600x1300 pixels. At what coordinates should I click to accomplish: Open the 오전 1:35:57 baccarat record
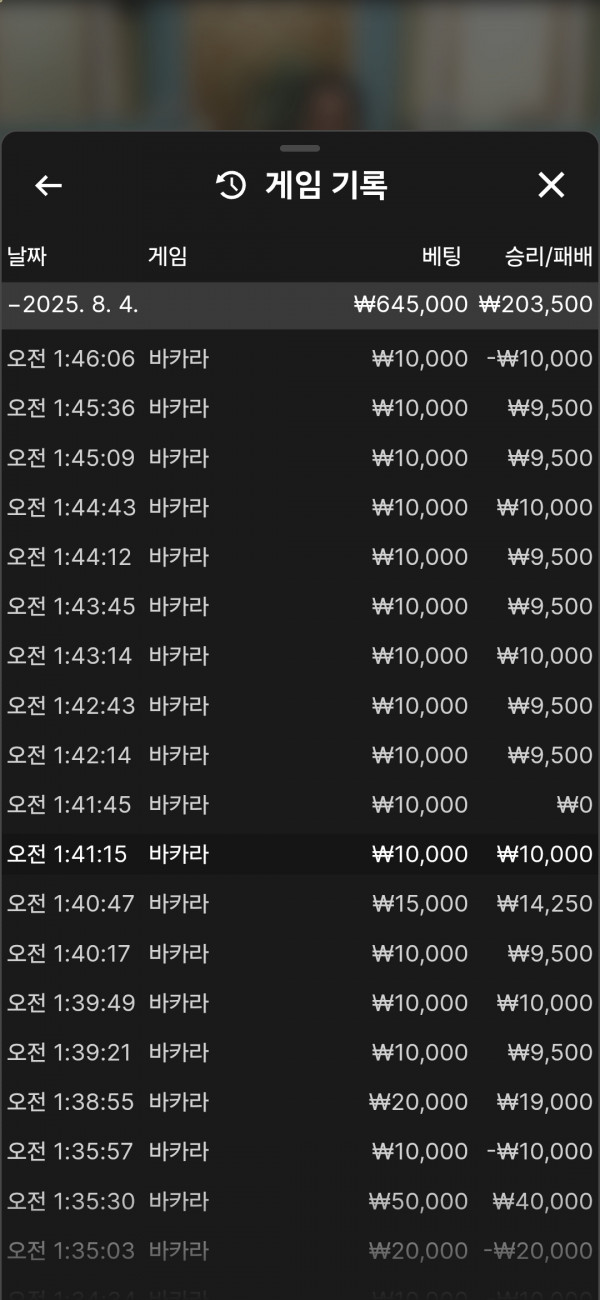click(x=300, y=1151)
